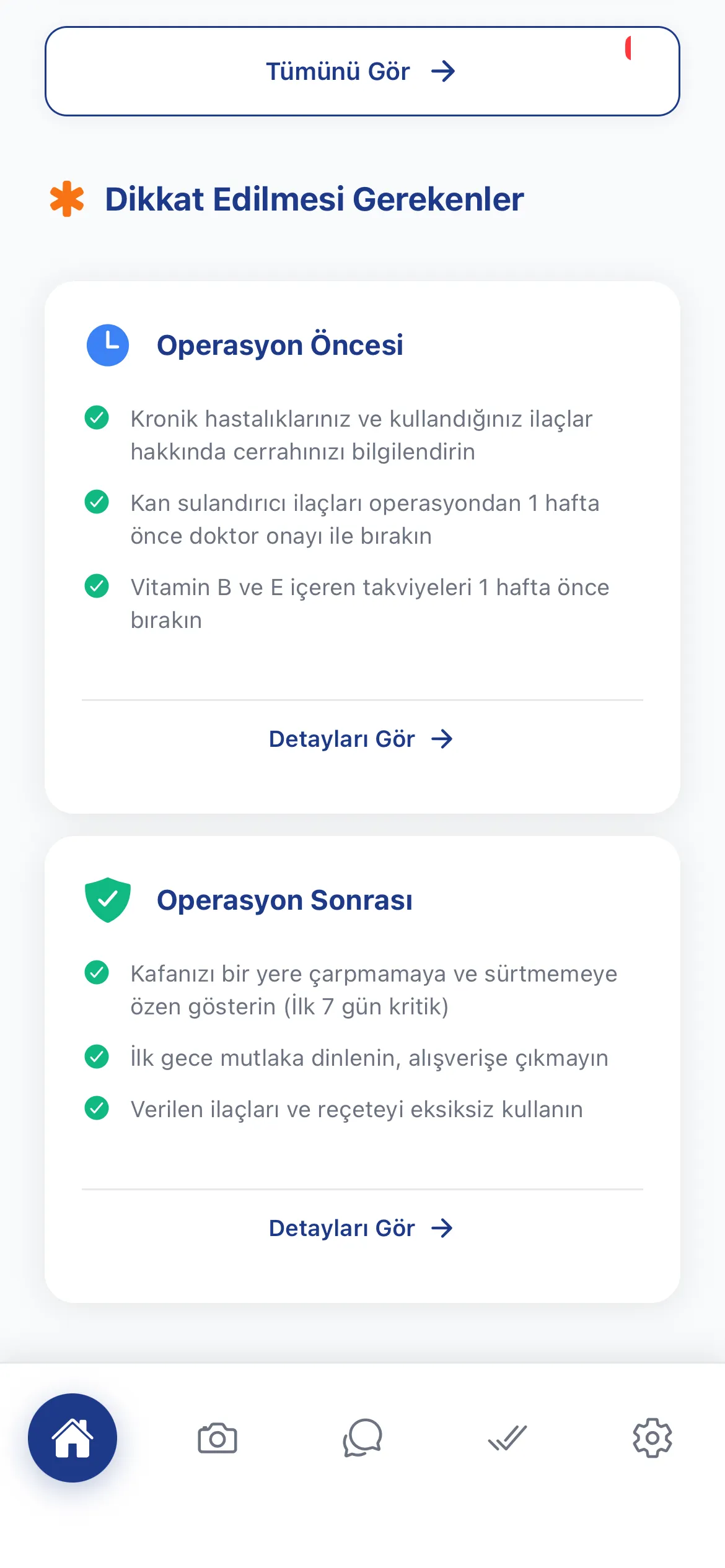The width and height of the screenshot is (725, 1568).
Task: Open the settings gear icon
Action: (x=652, y=1439)
